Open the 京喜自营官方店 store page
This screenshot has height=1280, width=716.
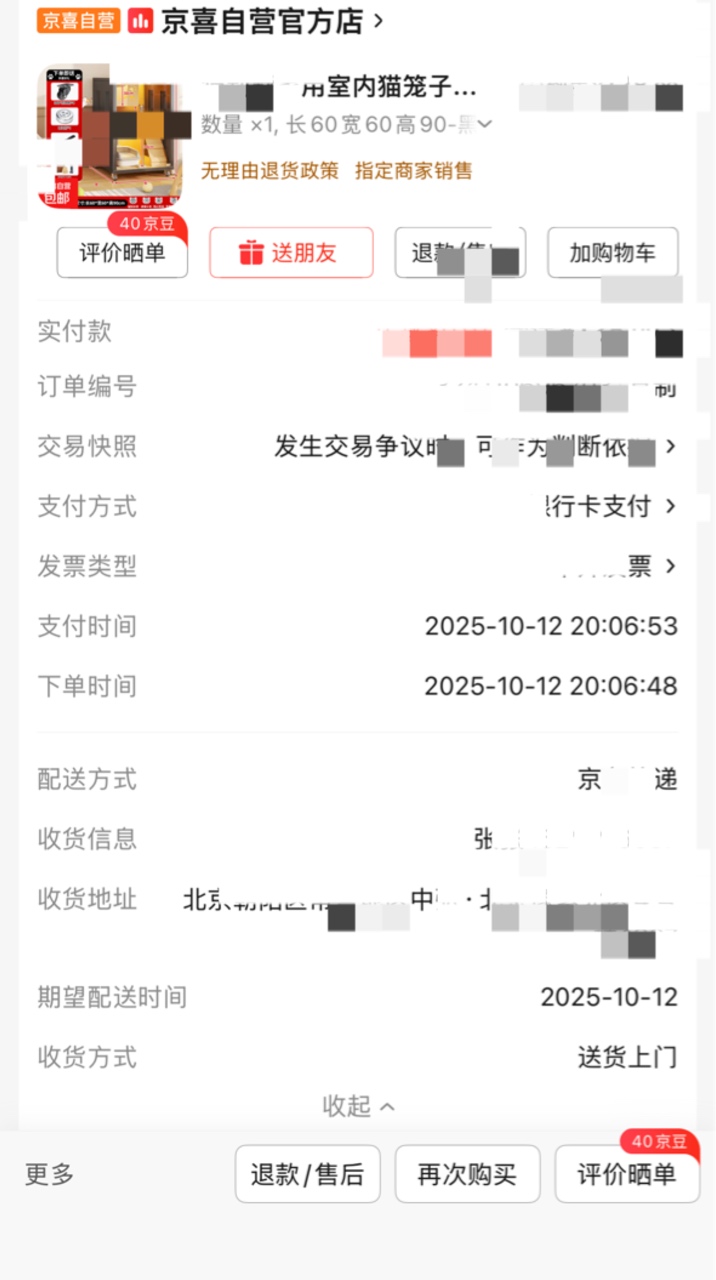pyautogui.click(x=262, y=21)
